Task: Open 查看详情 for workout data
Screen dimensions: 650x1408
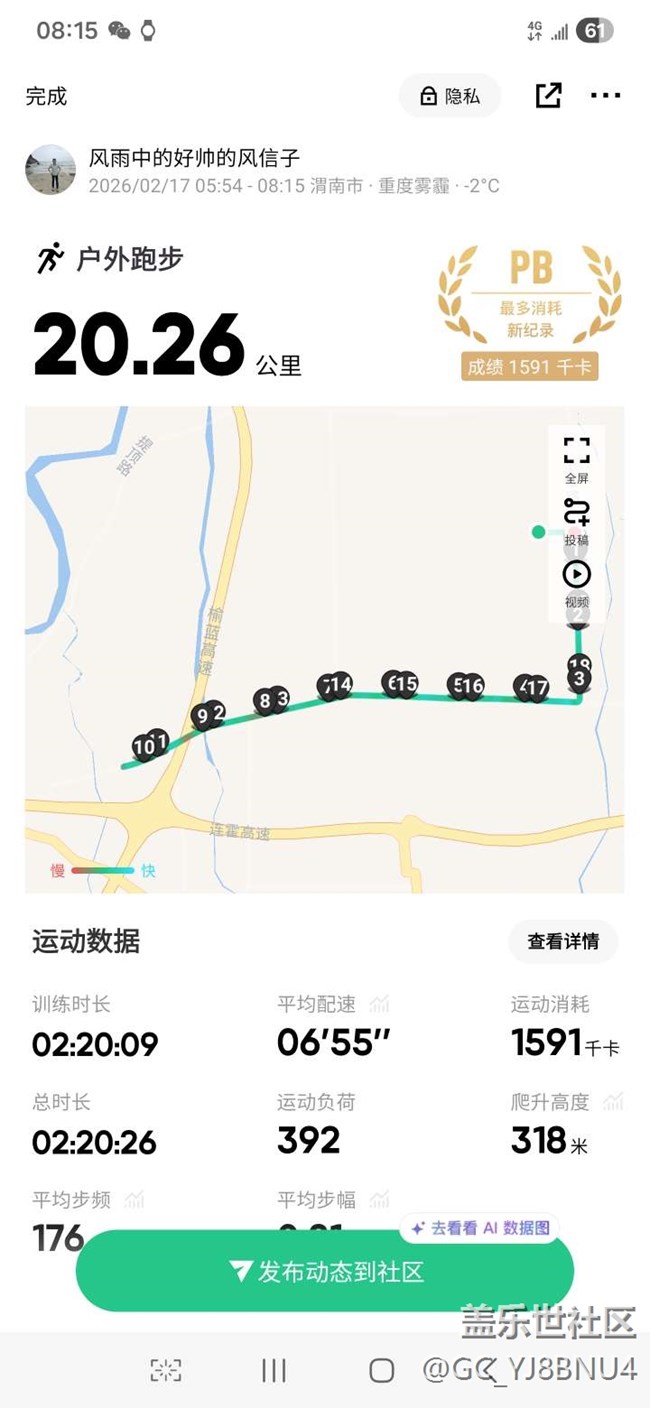Action: click(x=563, y=941)
